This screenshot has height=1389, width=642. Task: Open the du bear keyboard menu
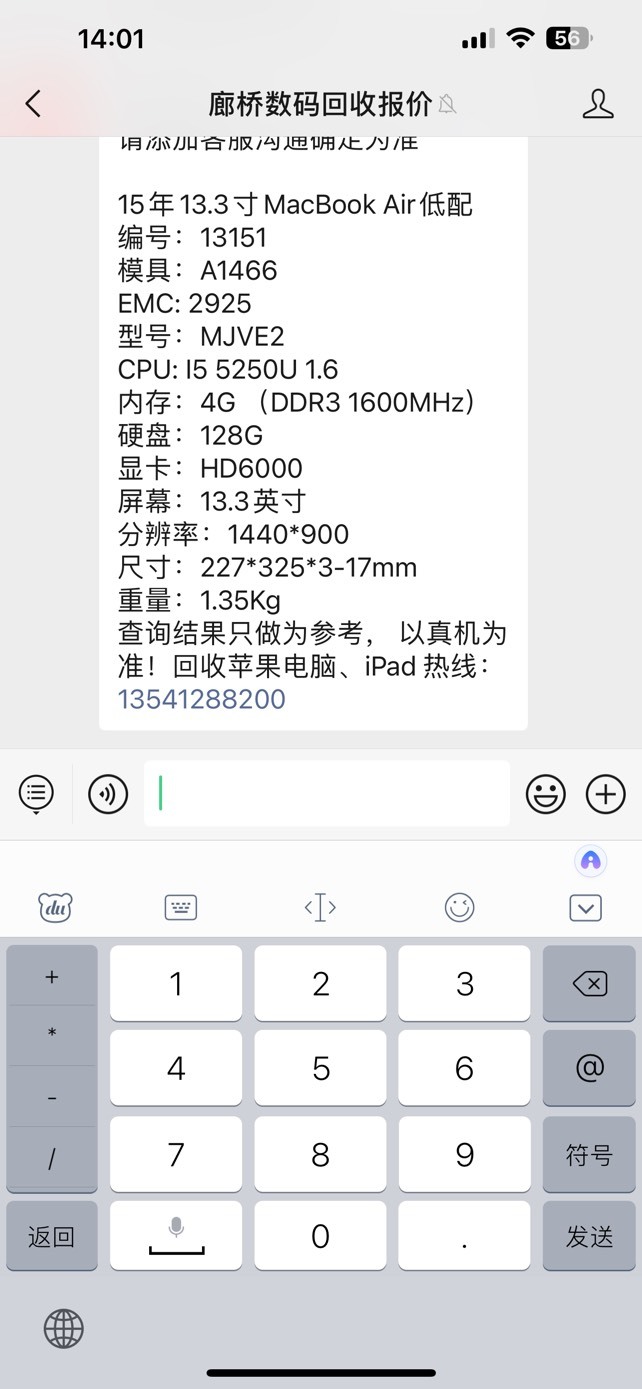pos(56,907)
